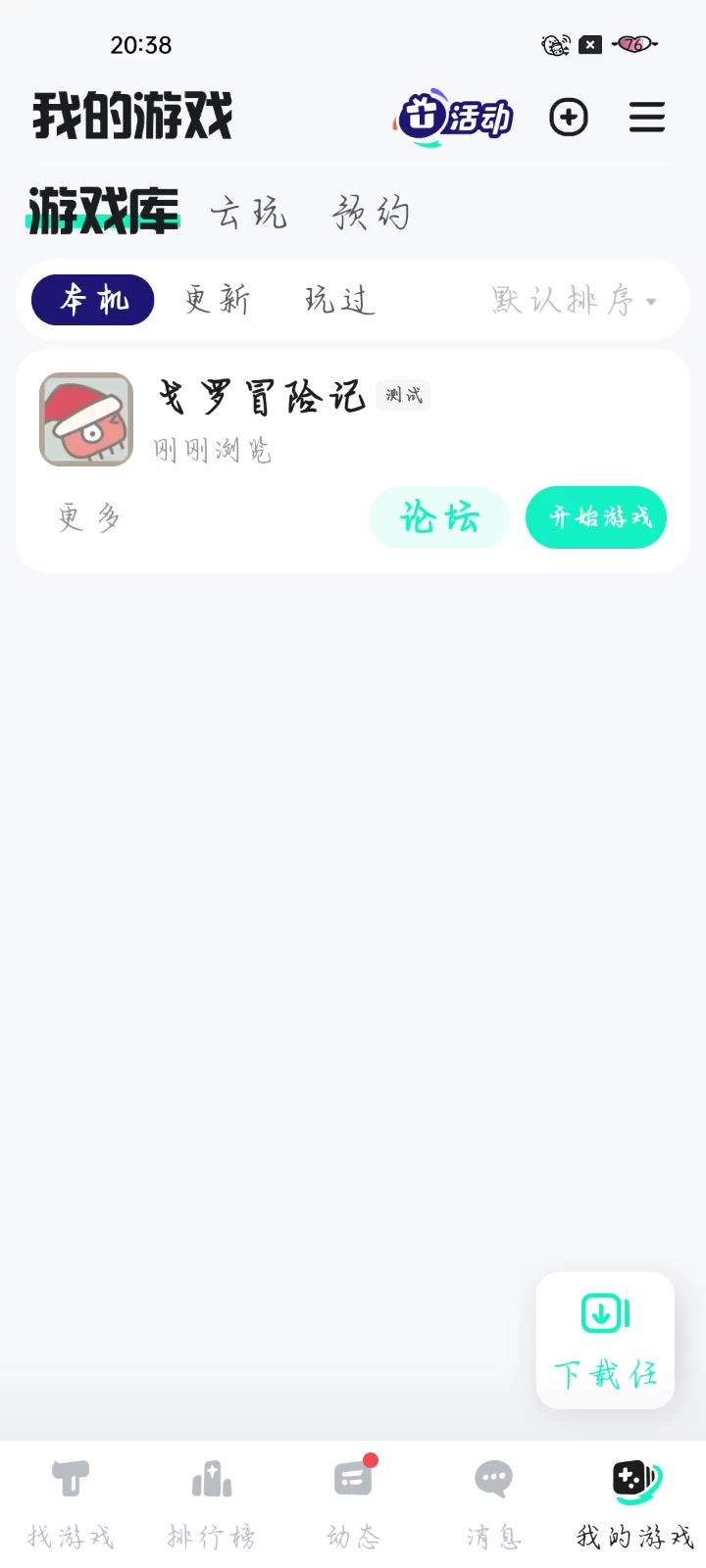Open the 论坛 forum for 戈罗冒险记
The width and height of the screenshot is (706, 1568).
pos(439,517)
